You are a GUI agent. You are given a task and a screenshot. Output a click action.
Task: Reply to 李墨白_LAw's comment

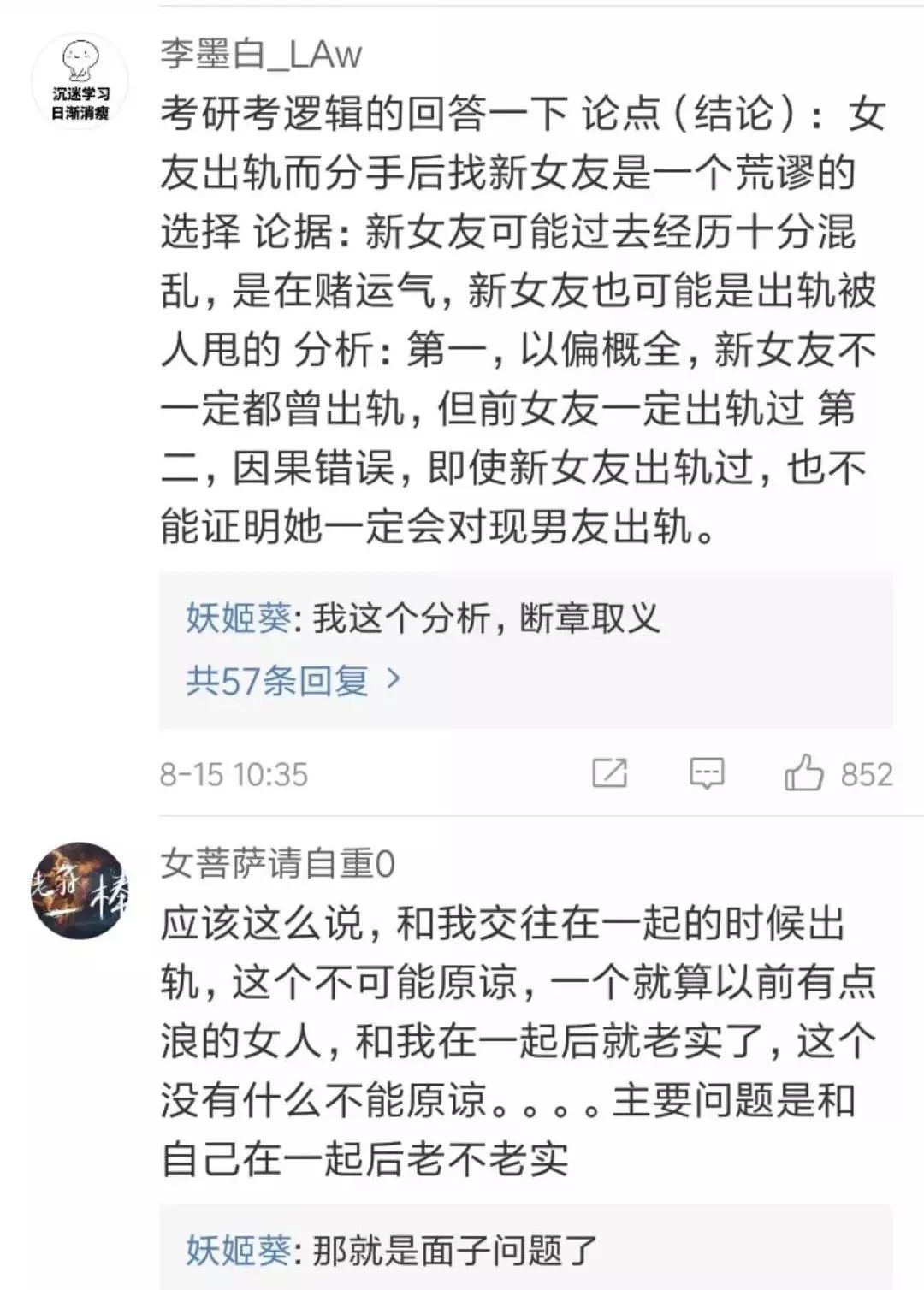(x=707, y=772)
